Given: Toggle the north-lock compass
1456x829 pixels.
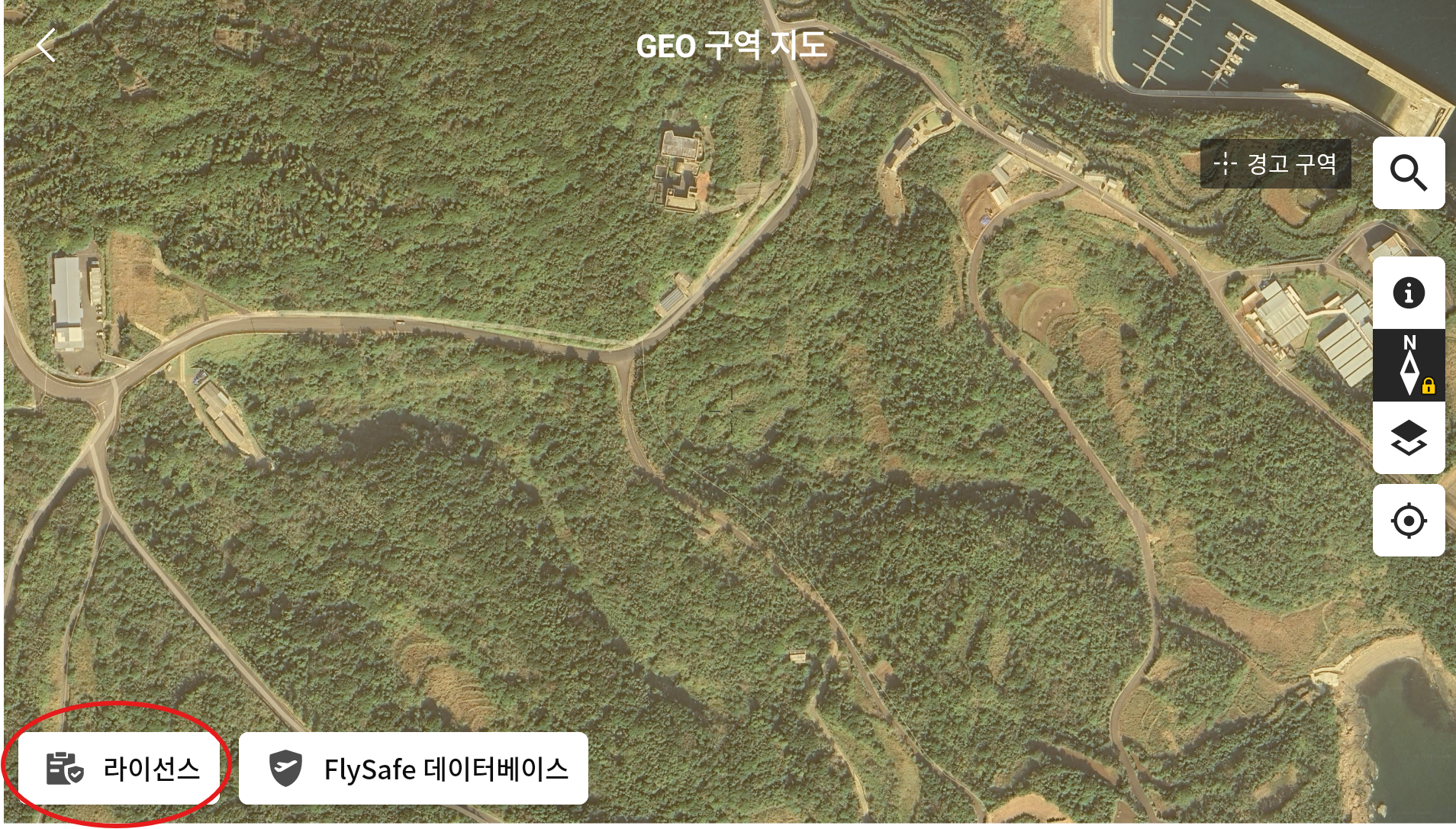Looking at the screenshot, I should tap(1408, 366).
